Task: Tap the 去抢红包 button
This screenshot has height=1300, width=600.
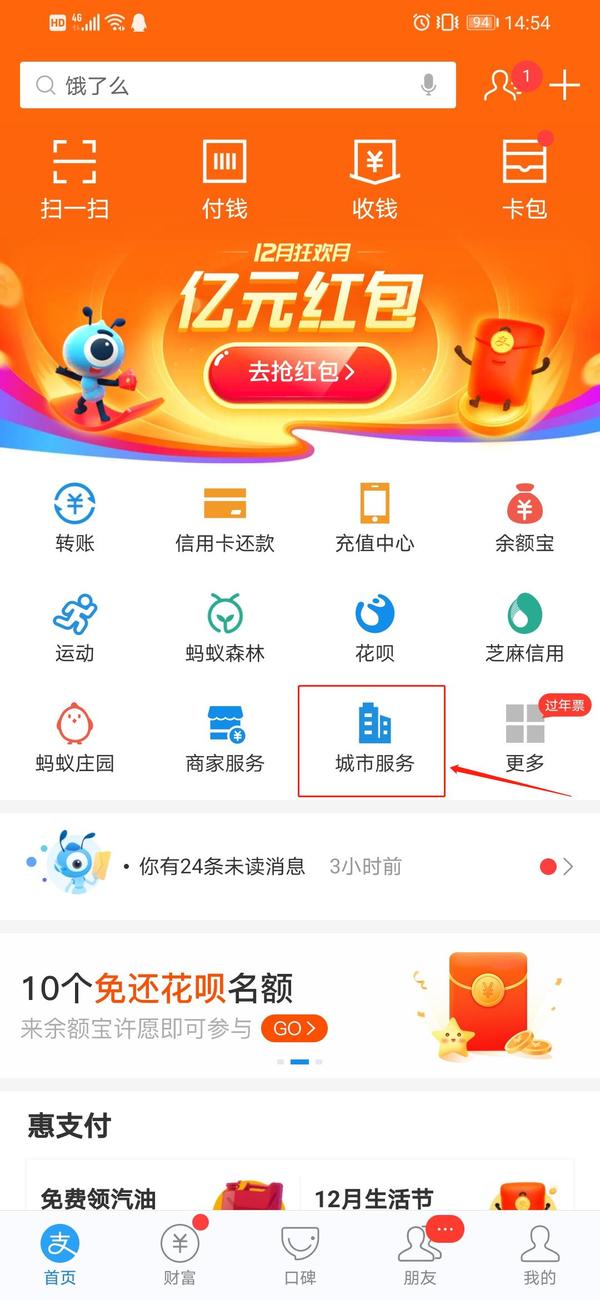Action: pyautogui.click(x=300, y=373)
